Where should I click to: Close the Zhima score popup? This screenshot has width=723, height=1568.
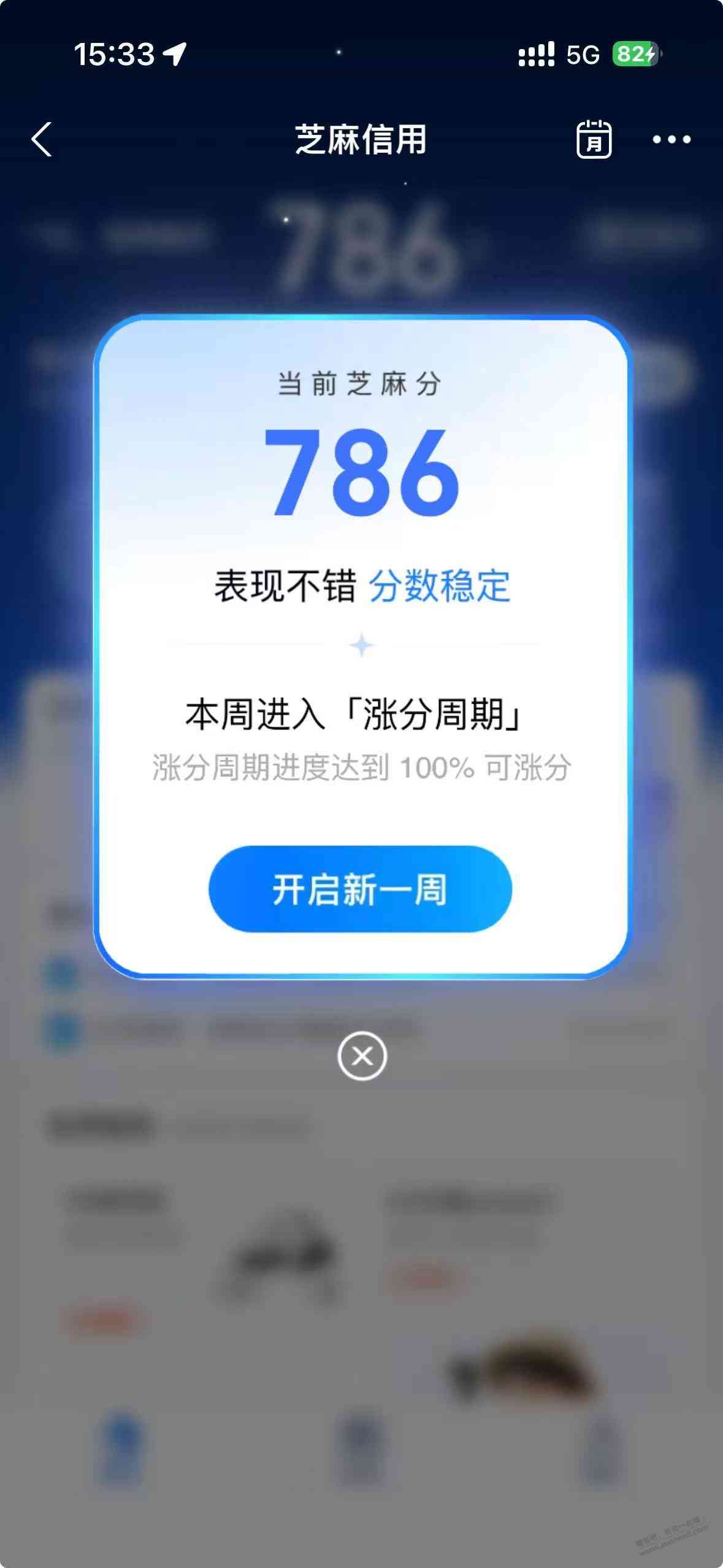(x=362, y=1056)
